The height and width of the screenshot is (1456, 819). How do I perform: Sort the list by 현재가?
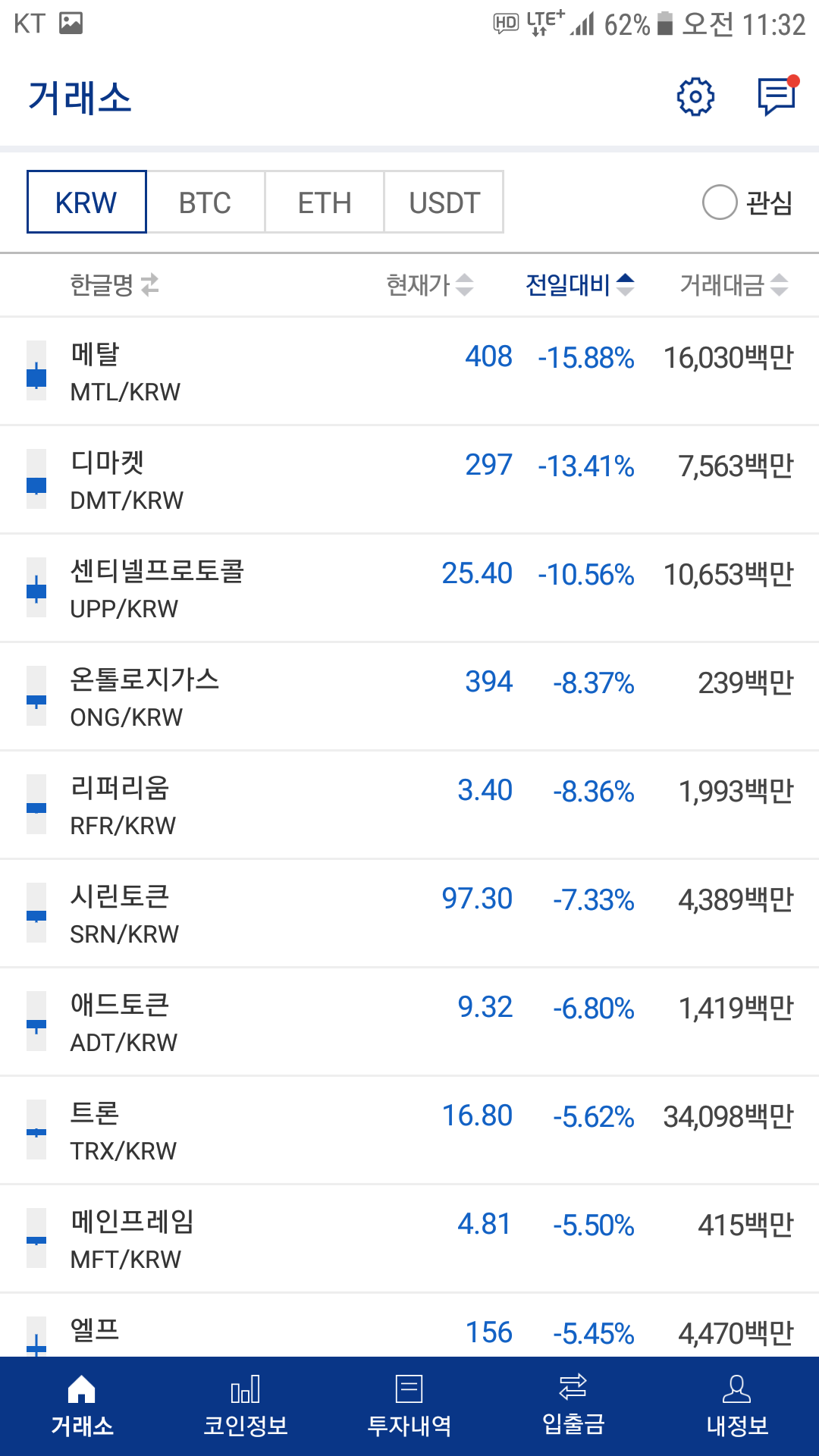(x=430, y=285)
